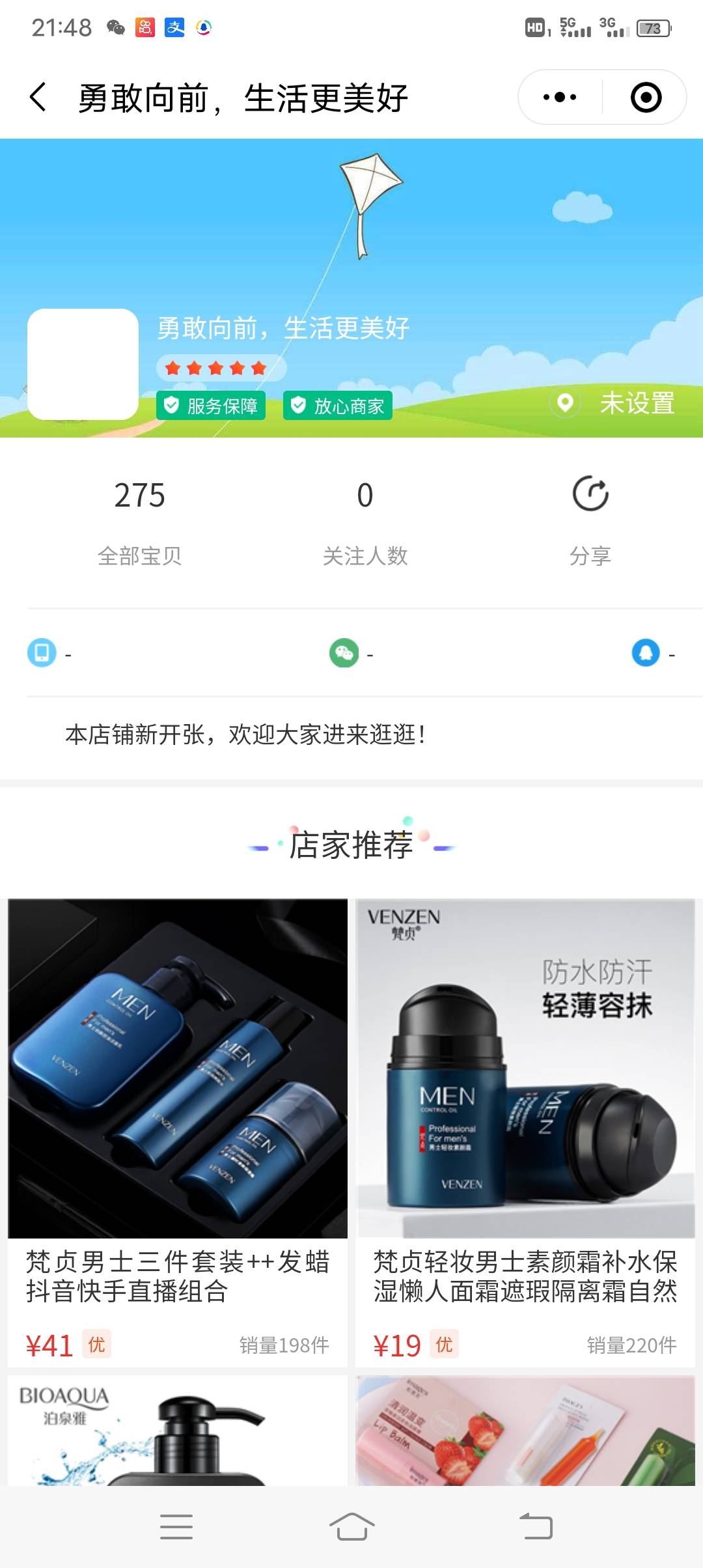Open the BIOAQUA 泊泉雅 product
703x1568 pixels.
[178, 1431]
